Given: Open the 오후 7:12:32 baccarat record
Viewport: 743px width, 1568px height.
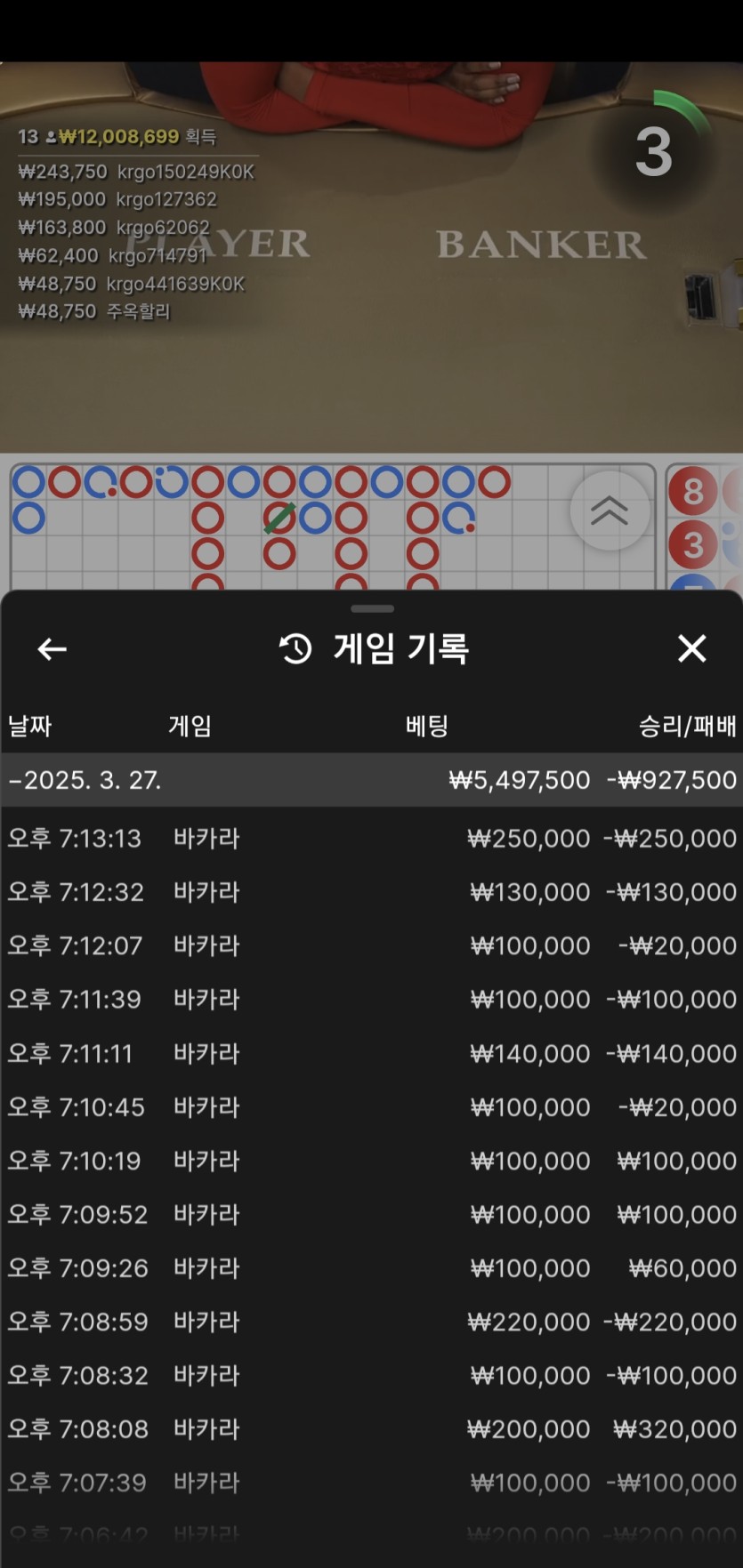Looking at the screenshot, I should pyautogui.click(x=372, y=891).
